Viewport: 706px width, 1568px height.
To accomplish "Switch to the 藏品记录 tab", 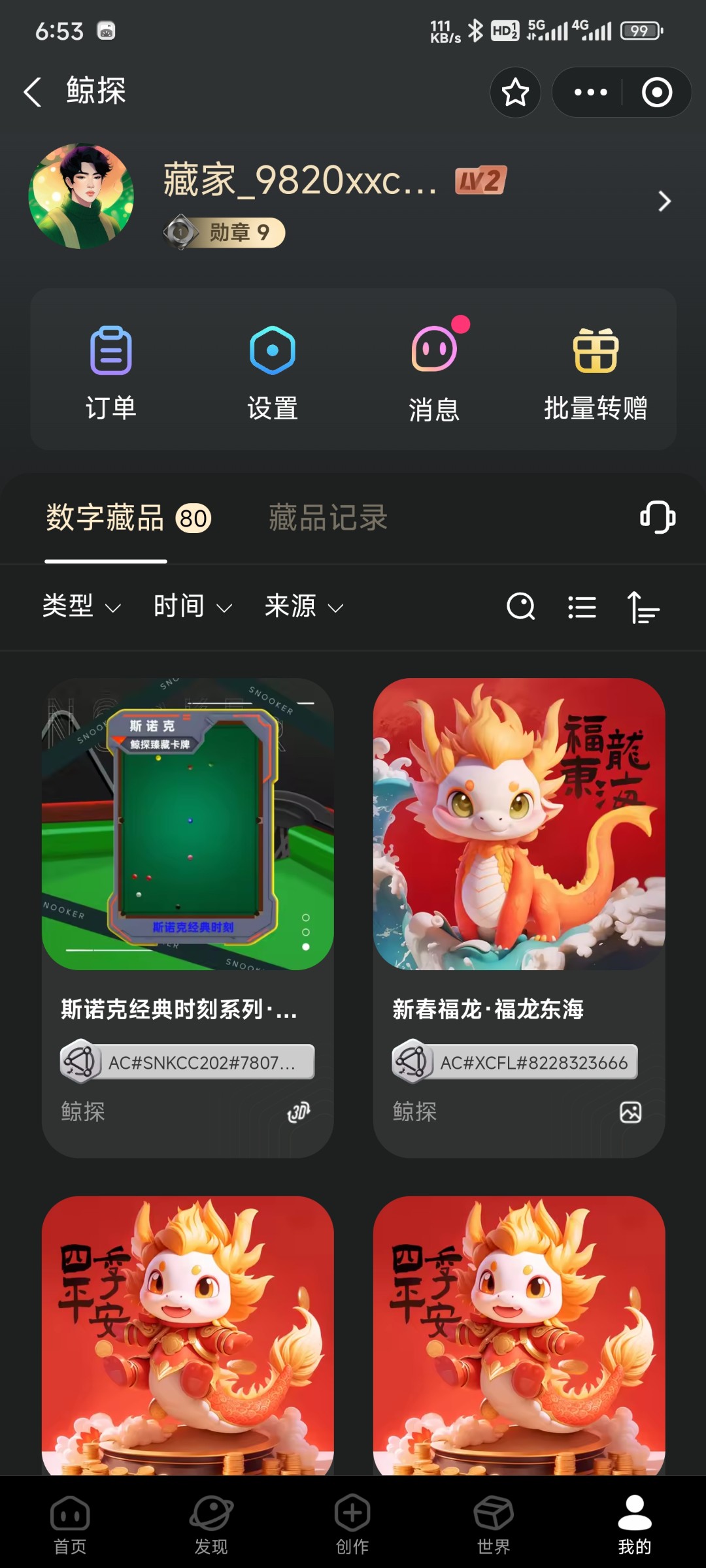I will point(328,518).
